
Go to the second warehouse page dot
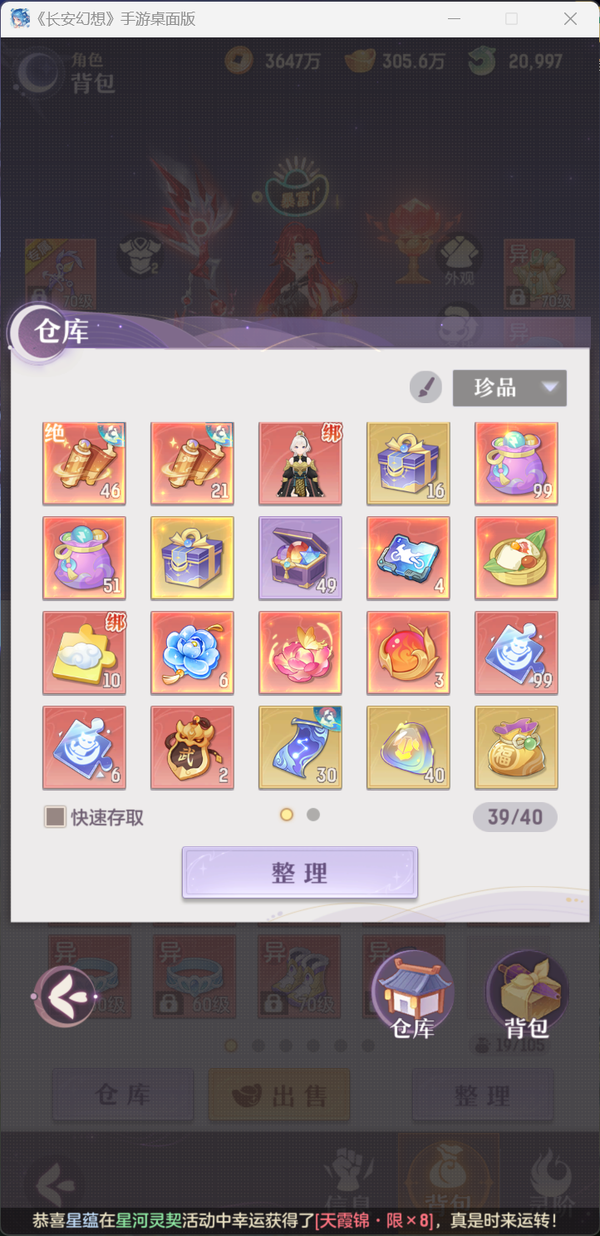(x=313, y=815)
